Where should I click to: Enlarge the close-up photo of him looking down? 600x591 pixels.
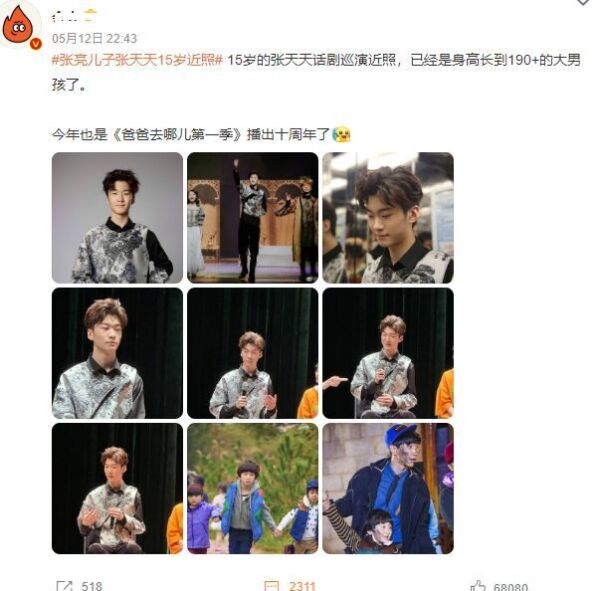pyautogui.click(x=388, y=217)
